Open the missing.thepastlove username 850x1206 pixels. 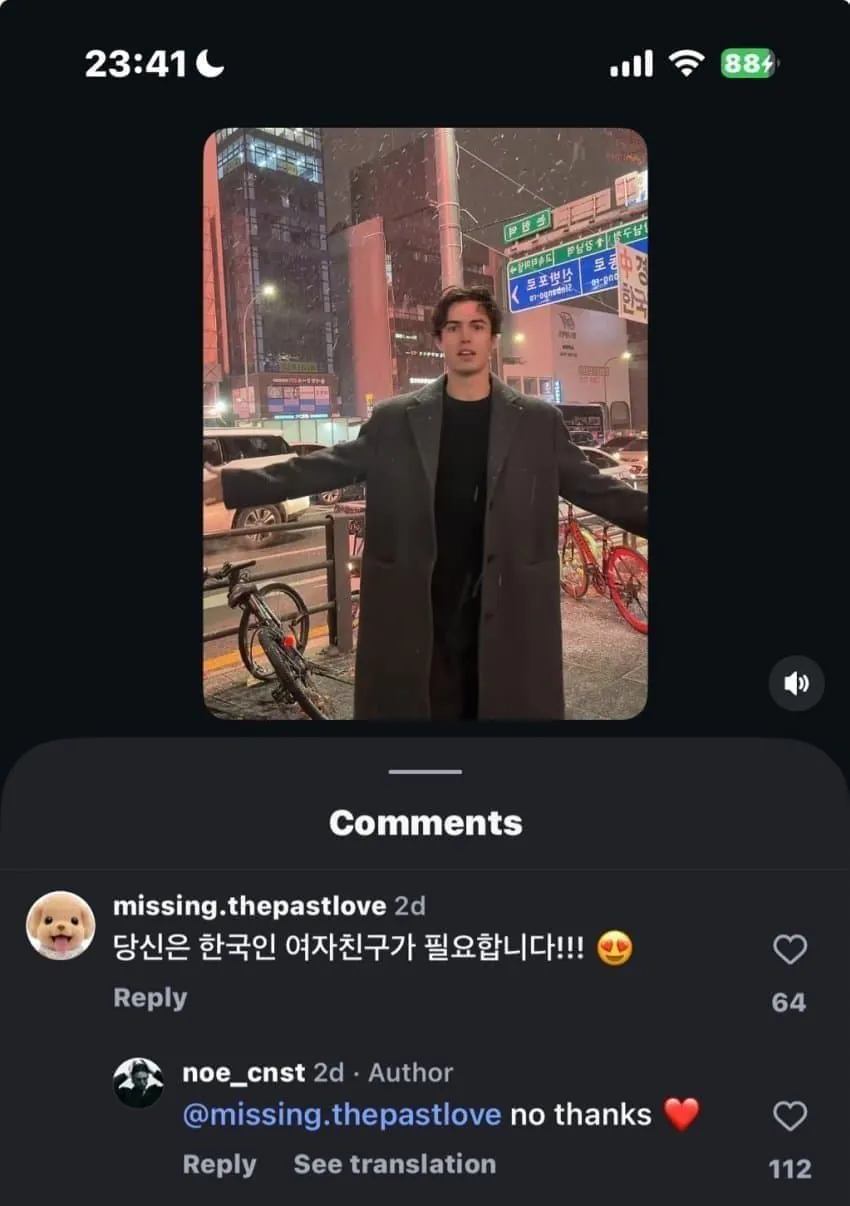(249, 906)
